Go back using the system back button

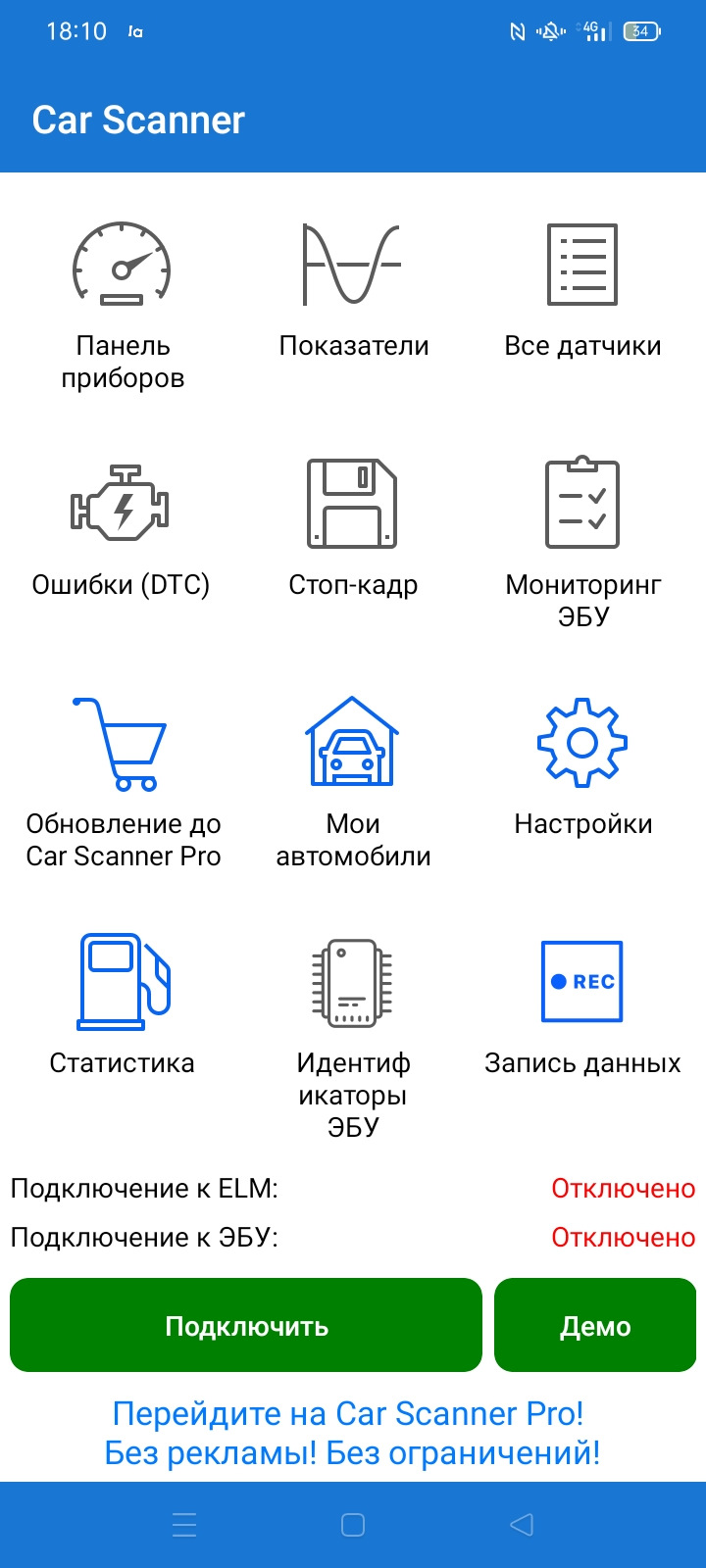[x=522, y=1525]
